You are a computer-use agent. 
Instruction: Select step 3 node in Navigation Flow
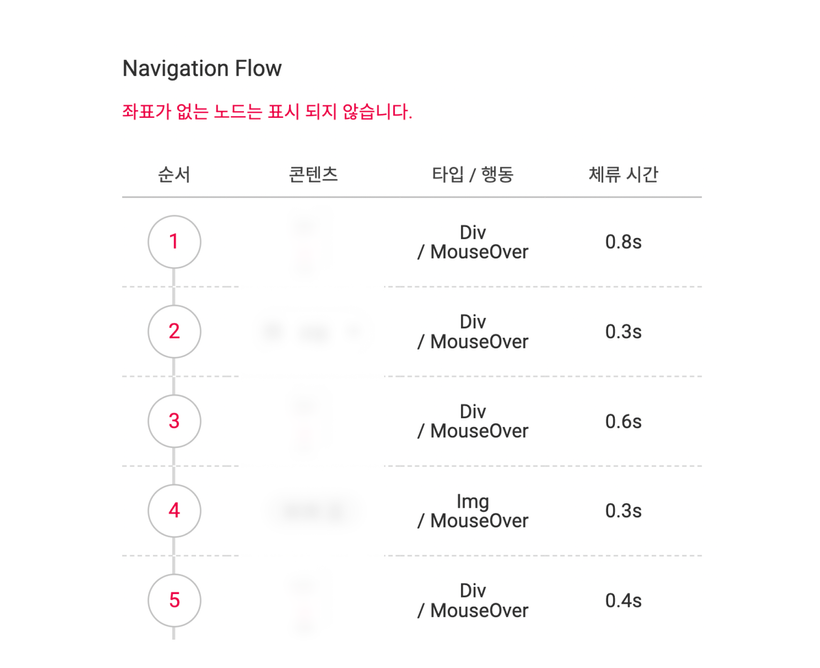click(x=174, y=421)
